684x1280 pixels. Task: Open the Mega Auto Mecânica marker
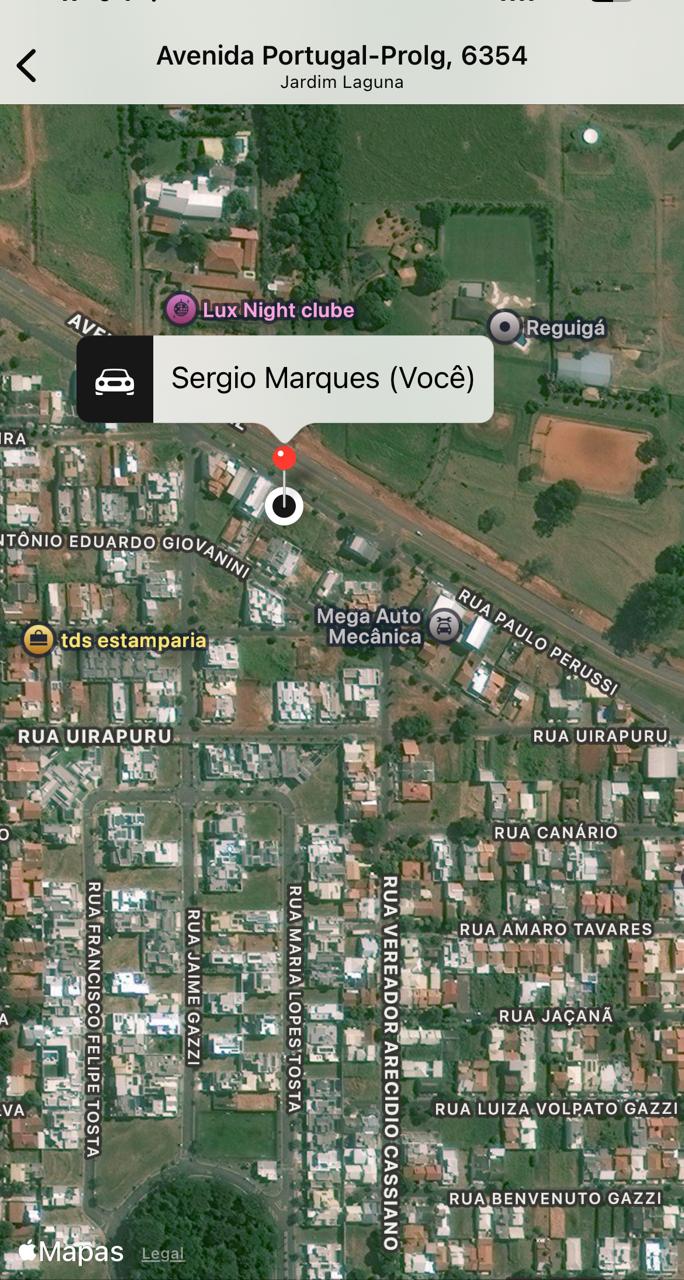[444, 627]
